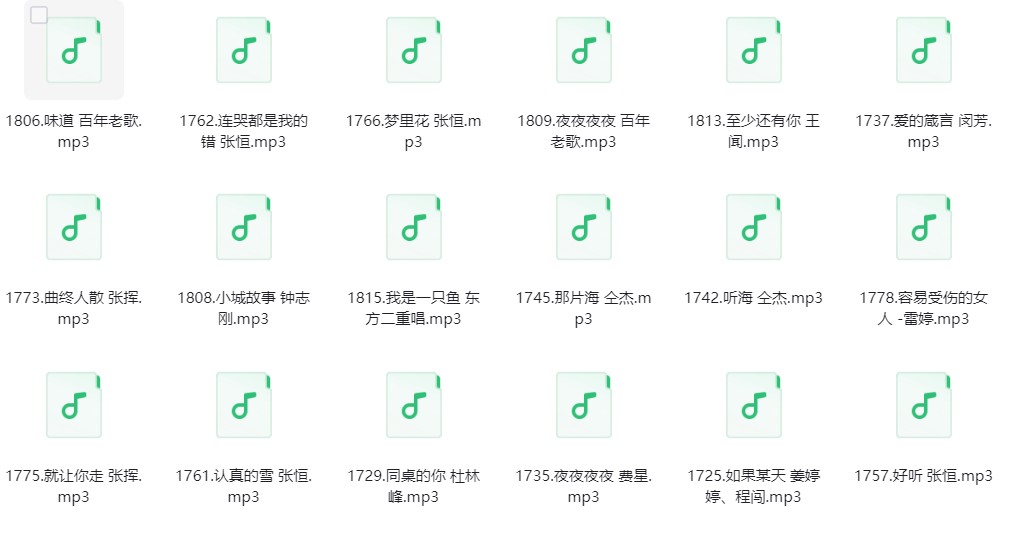Play 1808.小城故事 钟志刚.mp3
Screen dimensions: 1029x537
click(x=243, y=227)
